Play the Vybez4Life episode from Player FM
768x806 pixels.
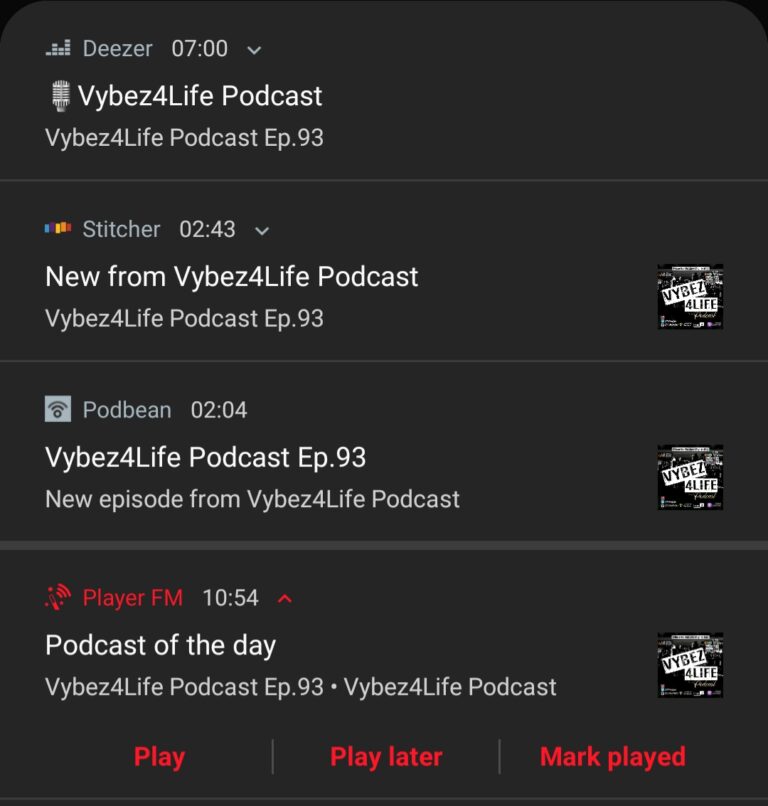[x=159, y=757]
